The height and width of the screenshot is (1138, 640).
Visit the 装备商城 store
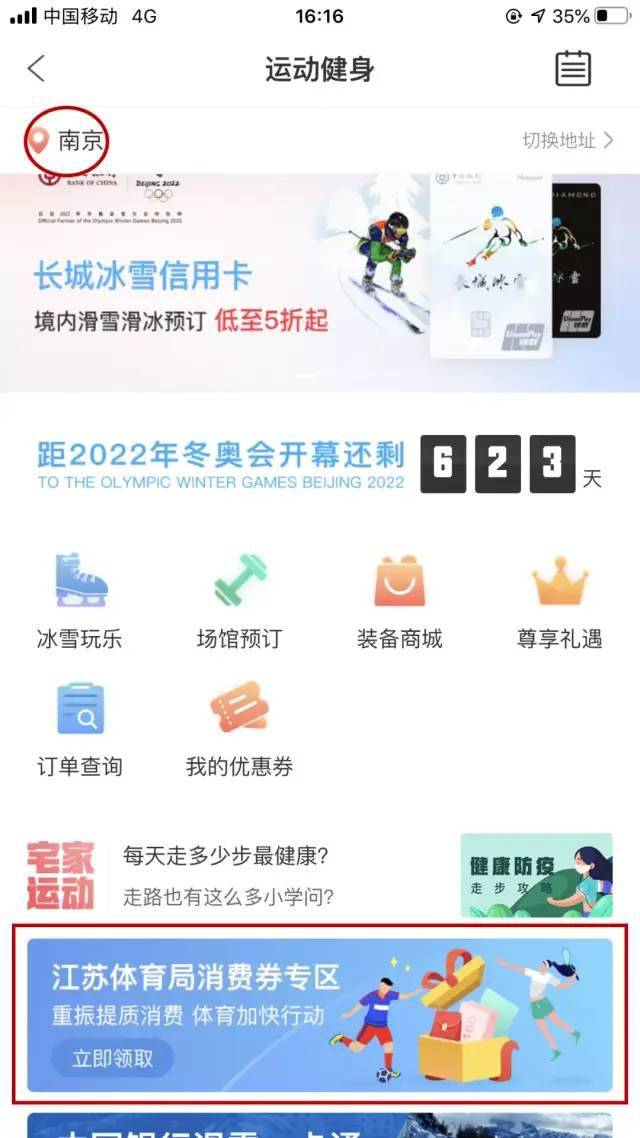399,600
